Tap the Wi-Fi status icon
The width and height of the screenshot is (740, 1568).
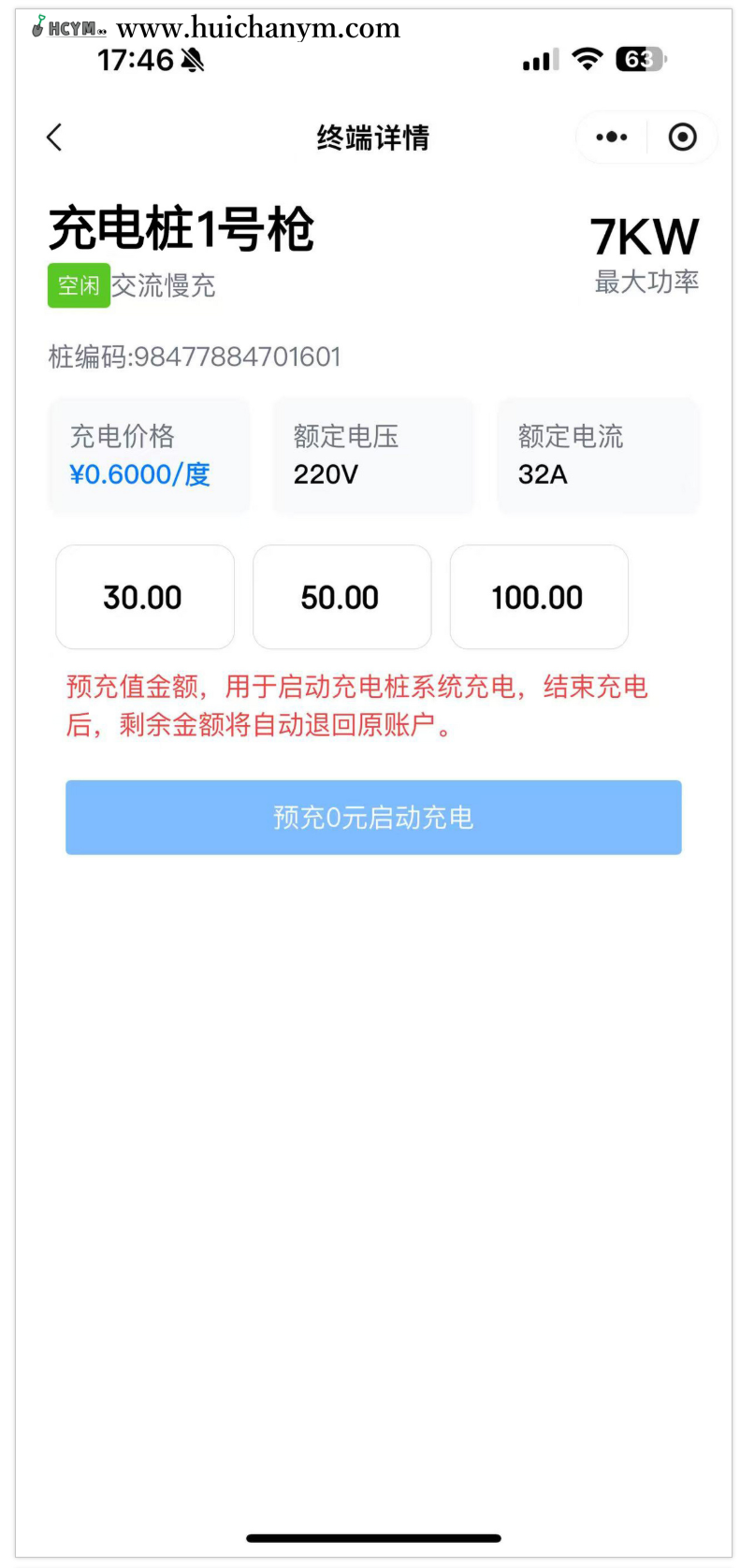[x=587, y=60]
